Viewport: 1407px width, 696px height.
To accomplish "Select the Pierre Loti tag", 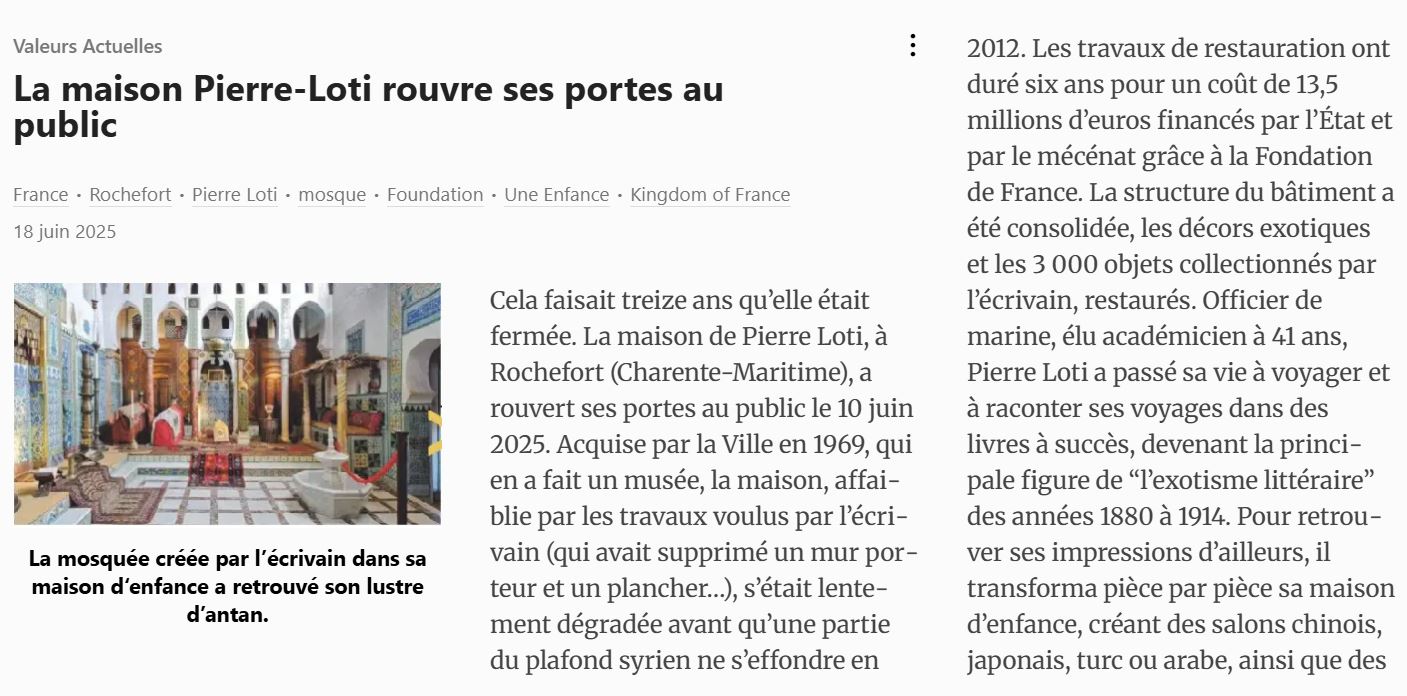I will [234, 195].
